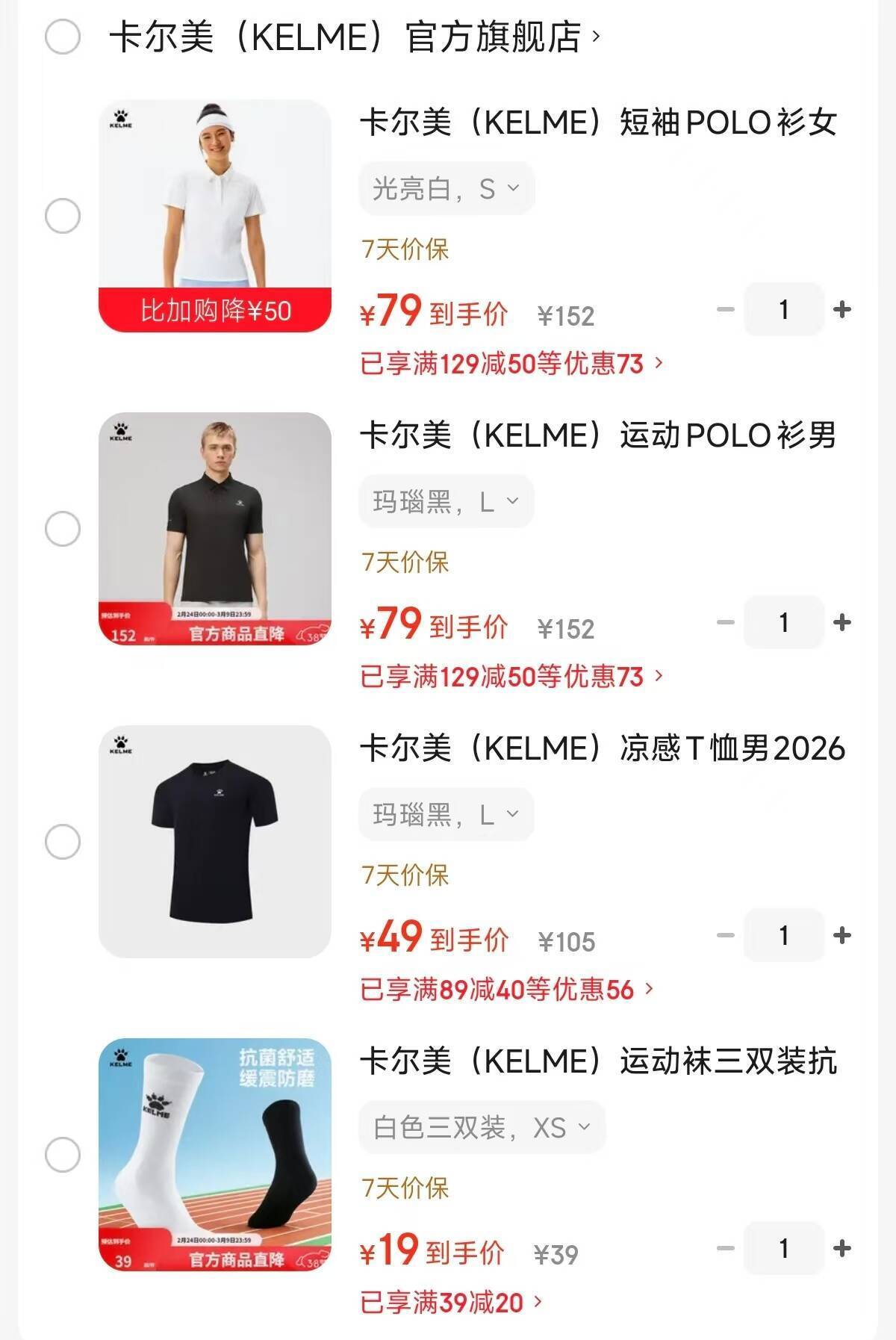Decrease quantity of the sport socks

coord(726,1248)
